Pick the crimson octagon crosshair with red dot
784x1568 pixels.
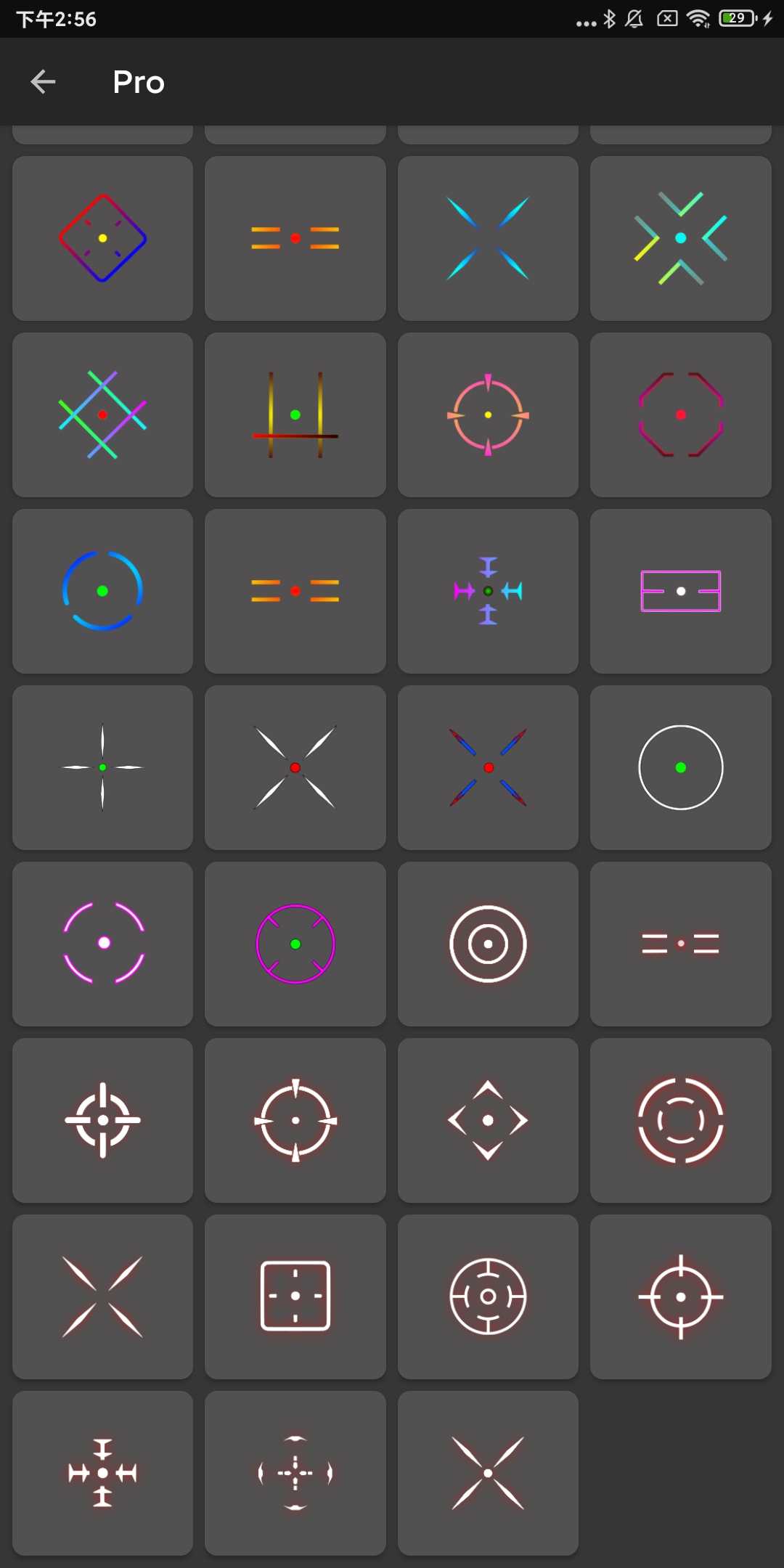pos(680,415)
